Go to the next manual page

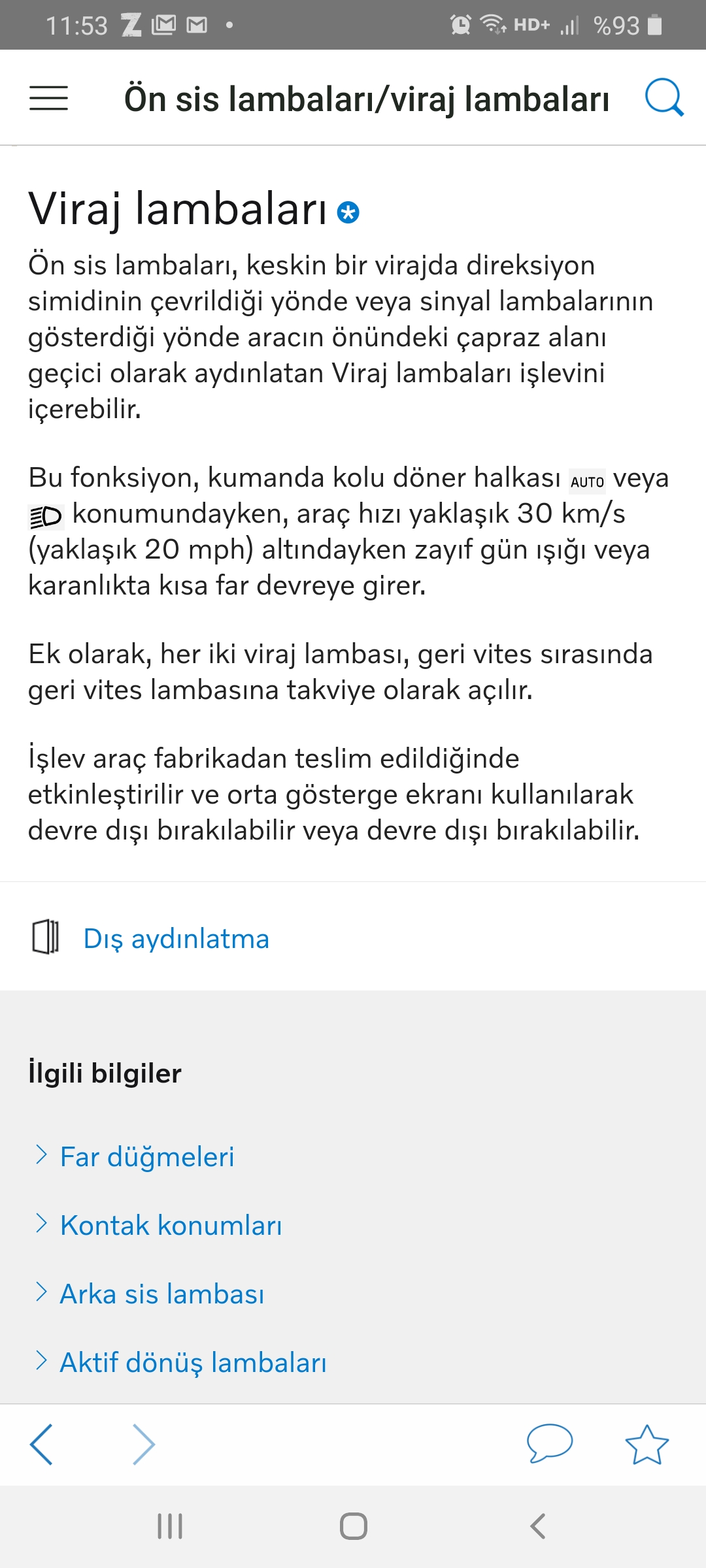tap(144, 1444)
